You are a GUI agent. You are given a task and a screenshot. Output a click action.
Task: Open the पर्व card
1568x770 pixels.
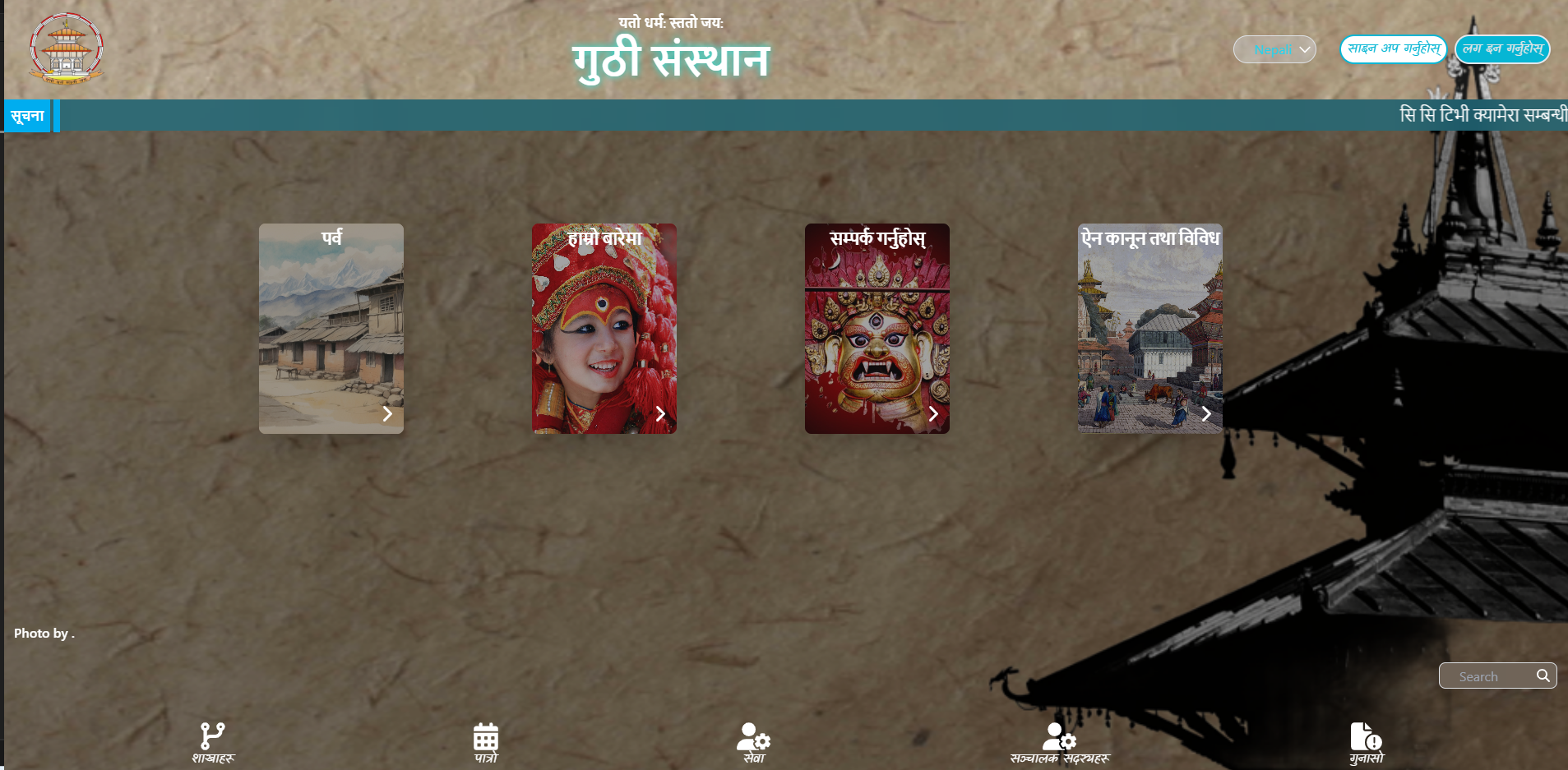pos(331,329)
